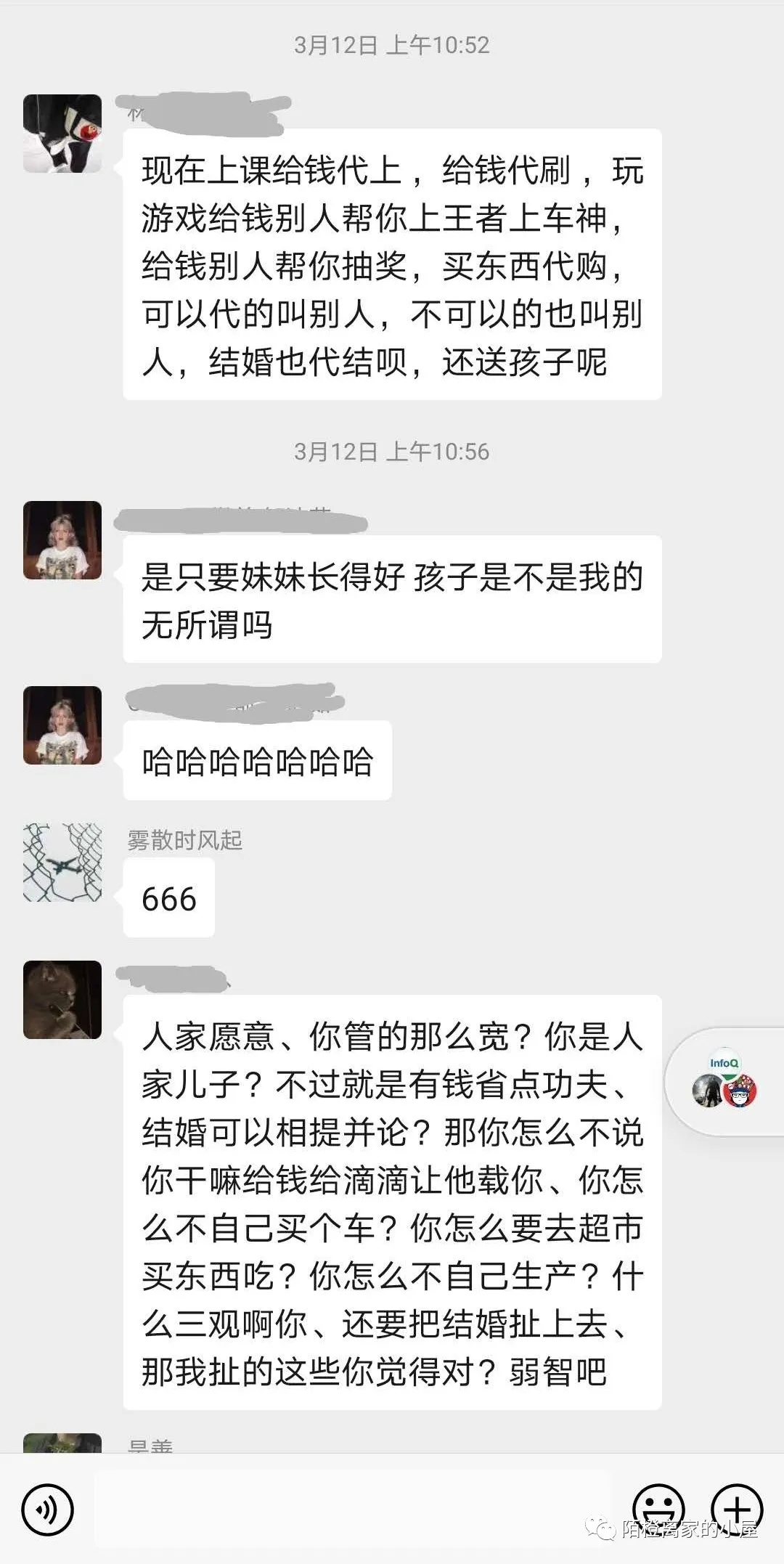
Task: Open avatar beside 哈哈哈哈哈哈哈 message
Action: [x=62, y=725]
